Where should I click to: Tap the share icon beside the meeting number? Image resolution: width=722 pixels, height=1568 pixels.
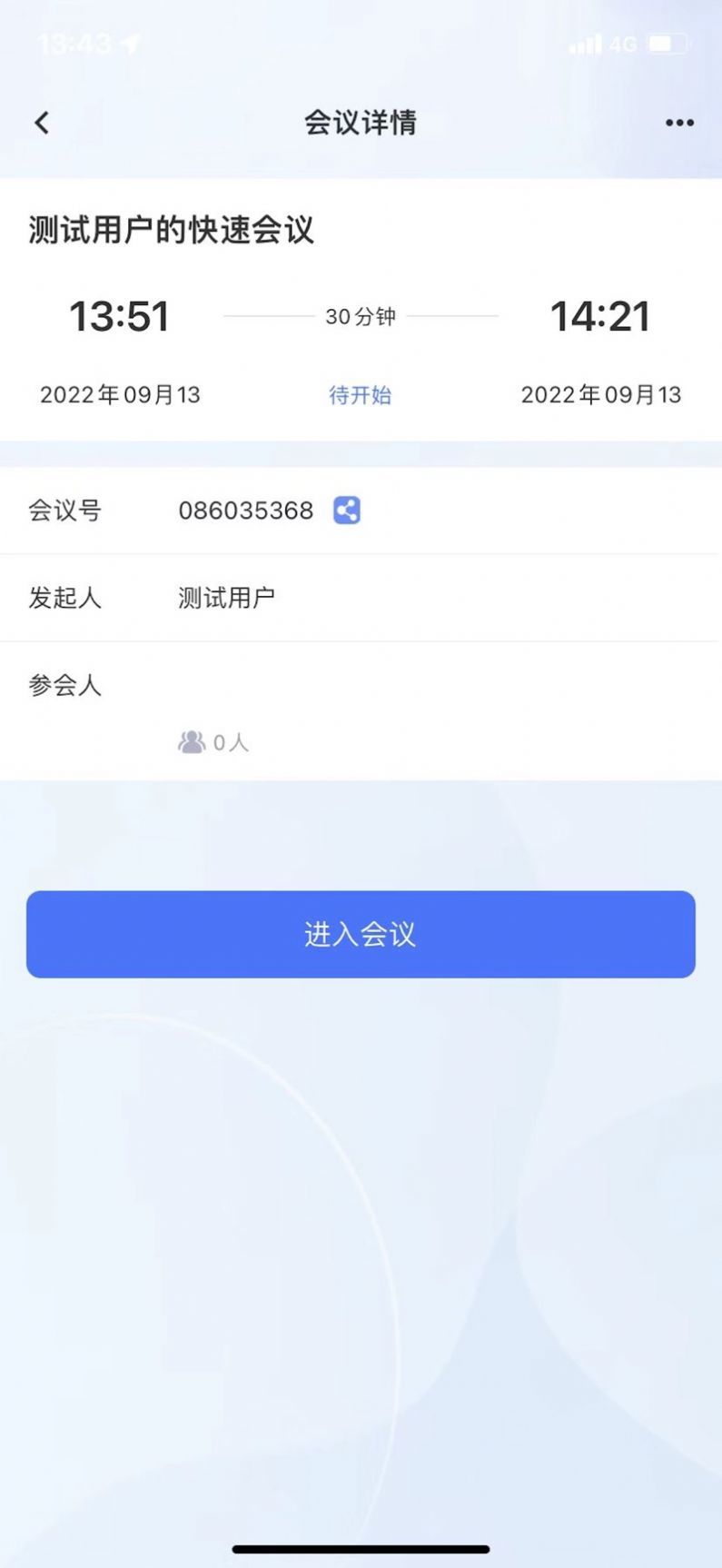point(345,510)
